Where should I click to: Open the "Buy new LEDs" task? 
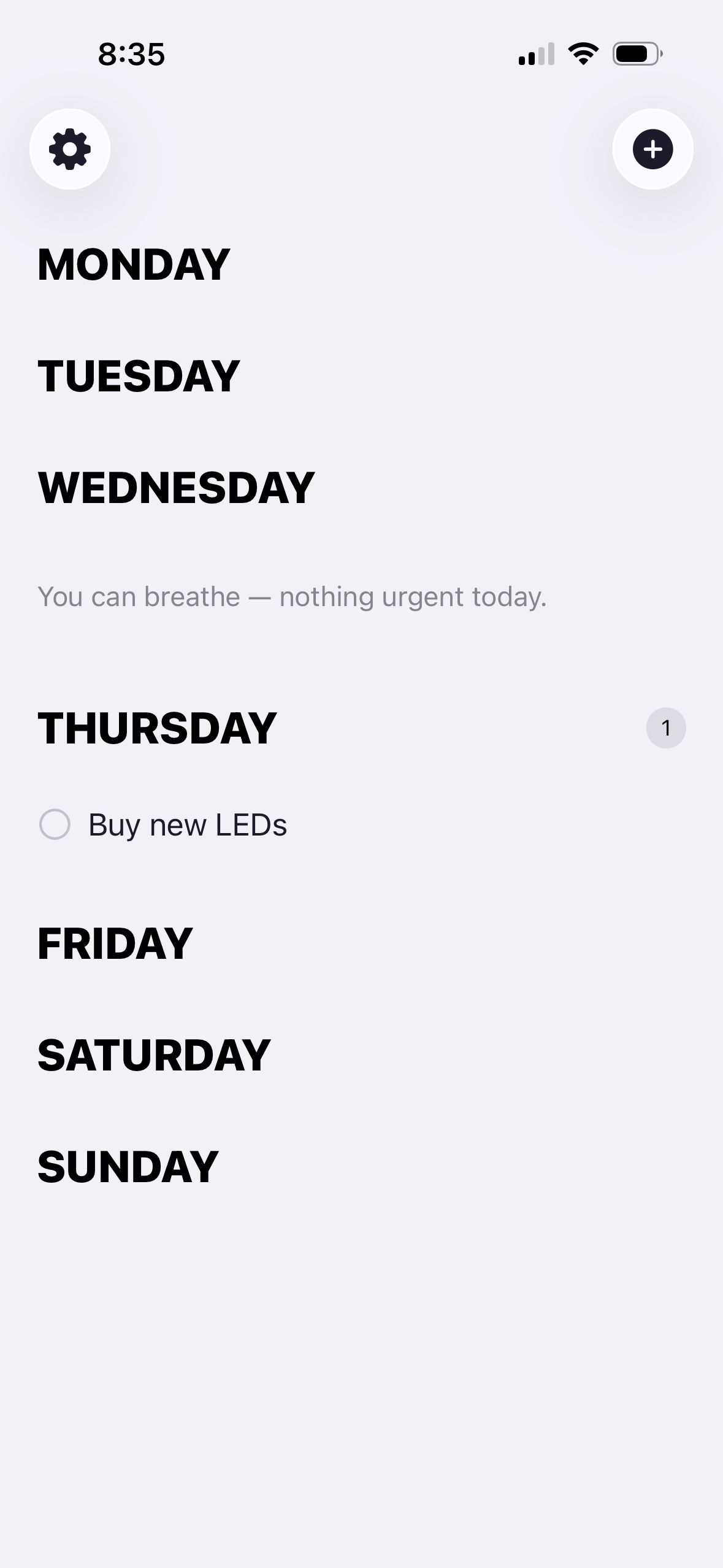[188, 825]
